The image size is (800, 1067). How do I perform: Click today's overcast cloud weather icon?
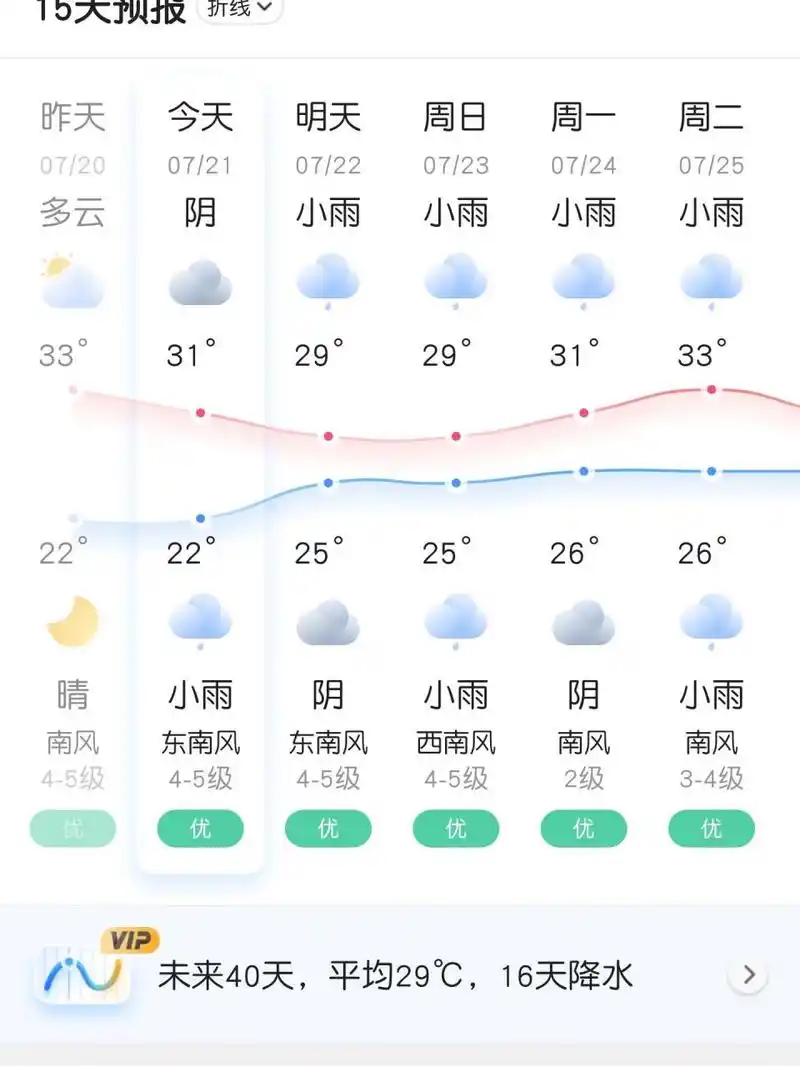200,282
